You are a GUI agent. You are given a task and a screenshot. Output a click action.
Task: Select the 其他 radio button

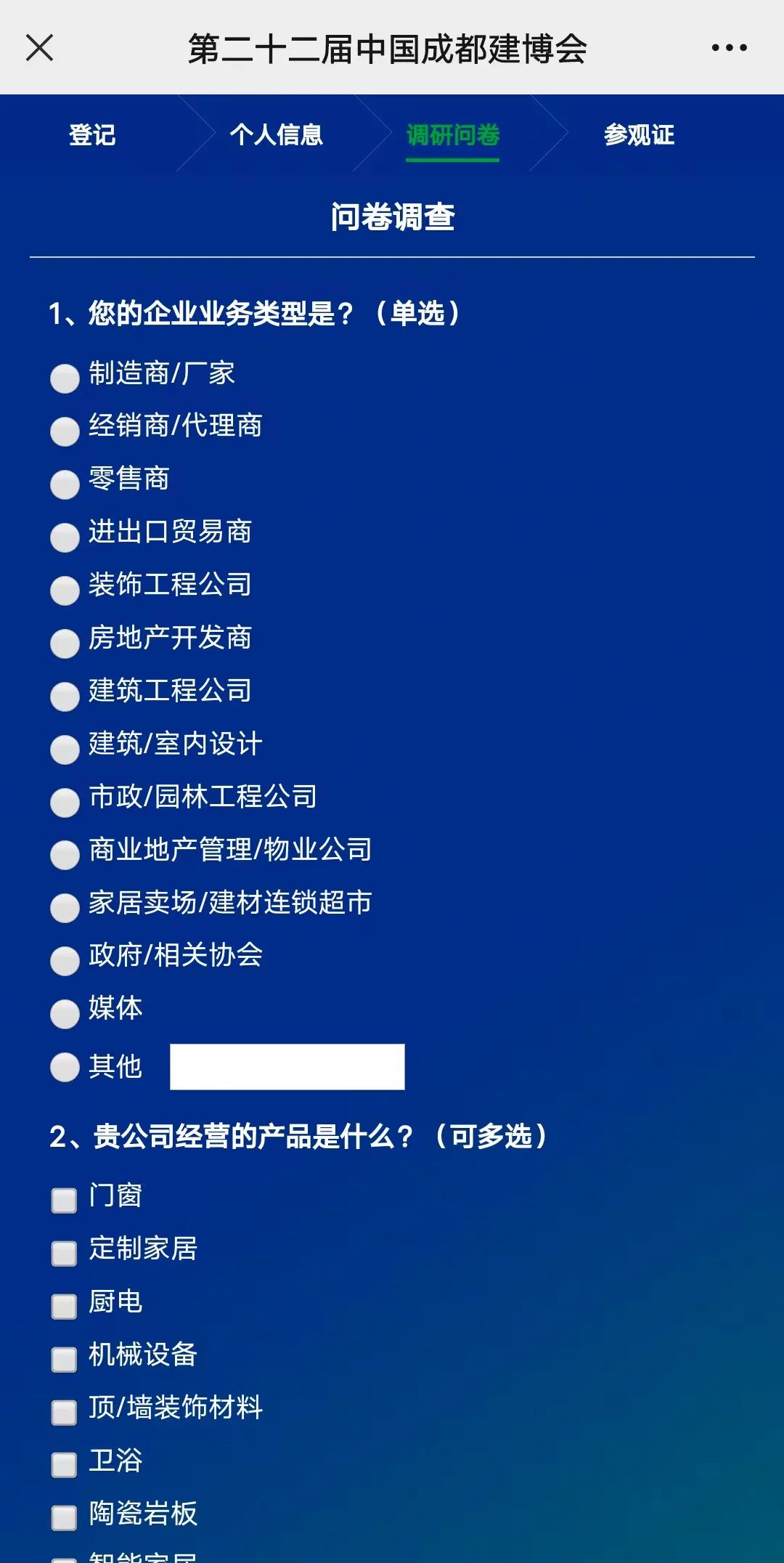pyautogui.click(x=65, y=1067)
